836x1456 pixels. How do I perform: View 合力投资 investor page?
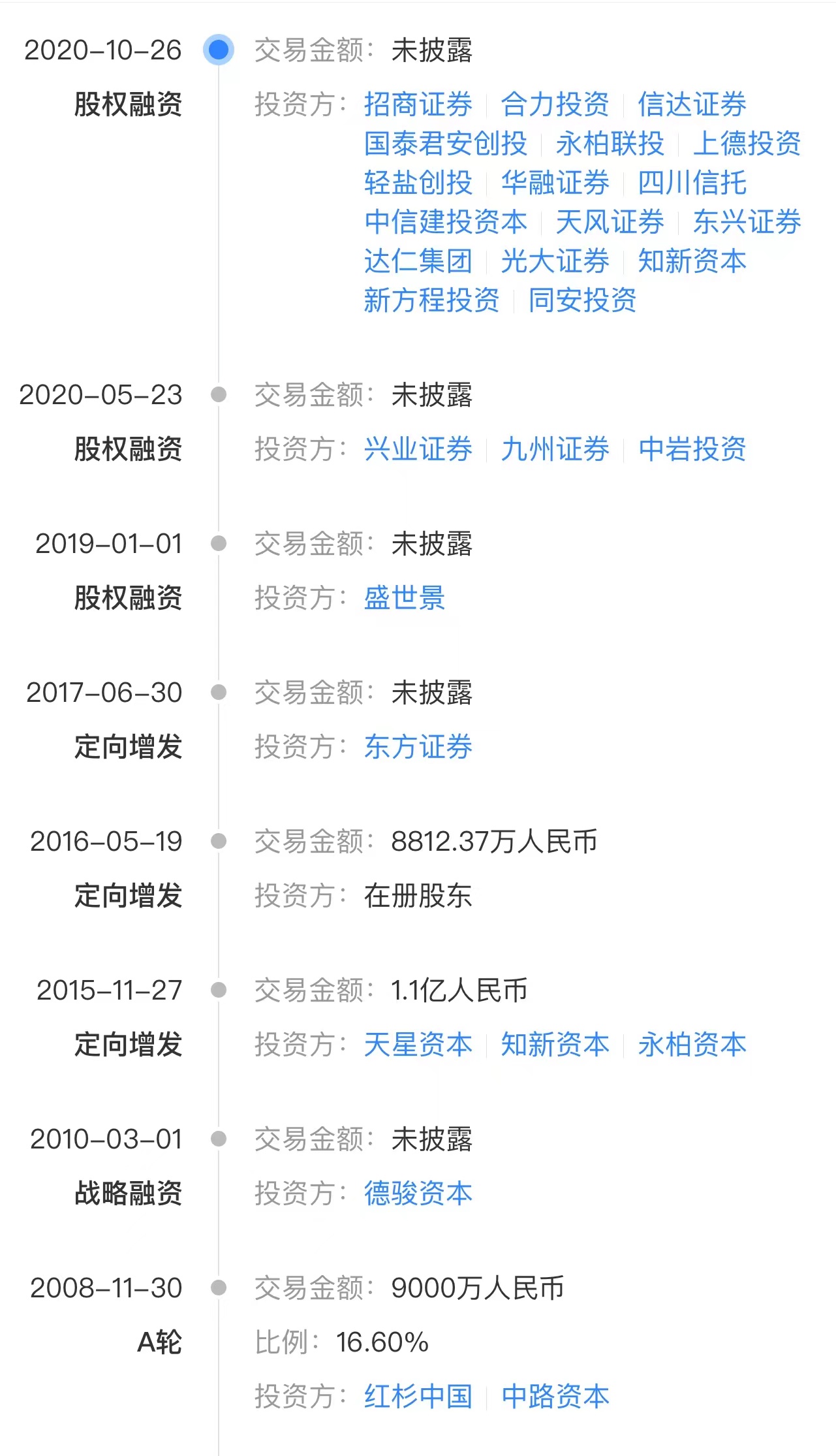coord(555,104)
